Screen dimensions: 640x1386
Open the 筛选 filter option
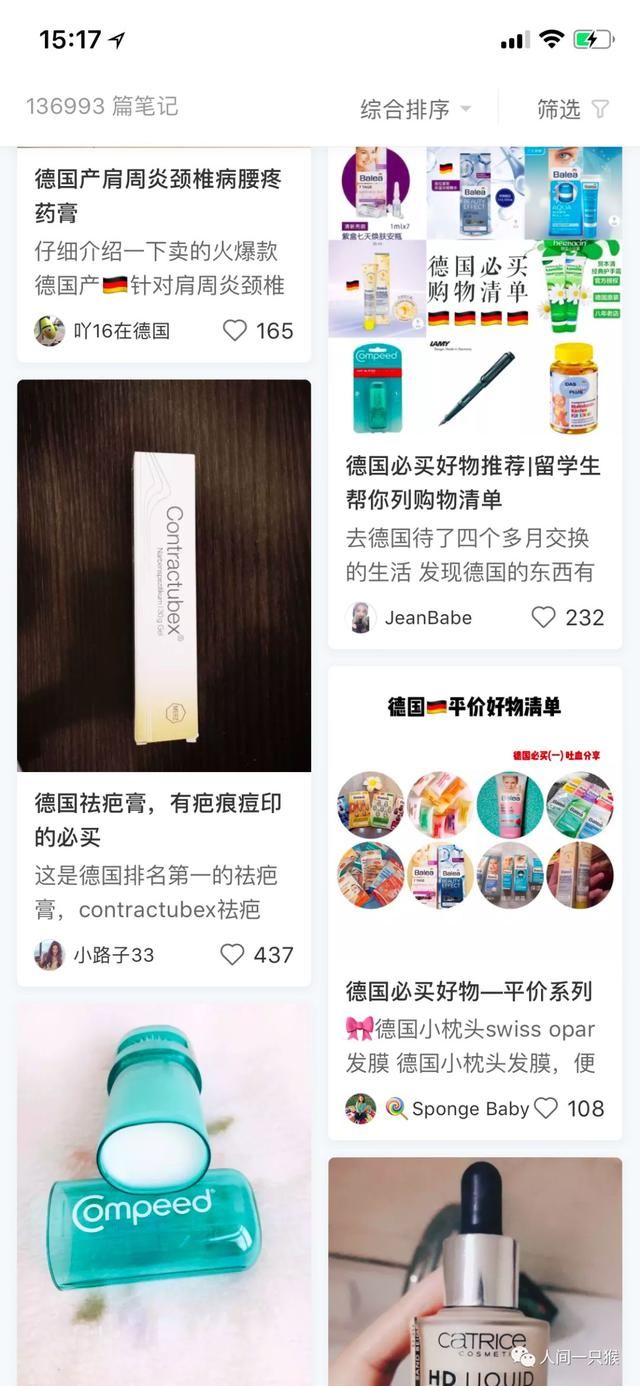pos(572,109)
